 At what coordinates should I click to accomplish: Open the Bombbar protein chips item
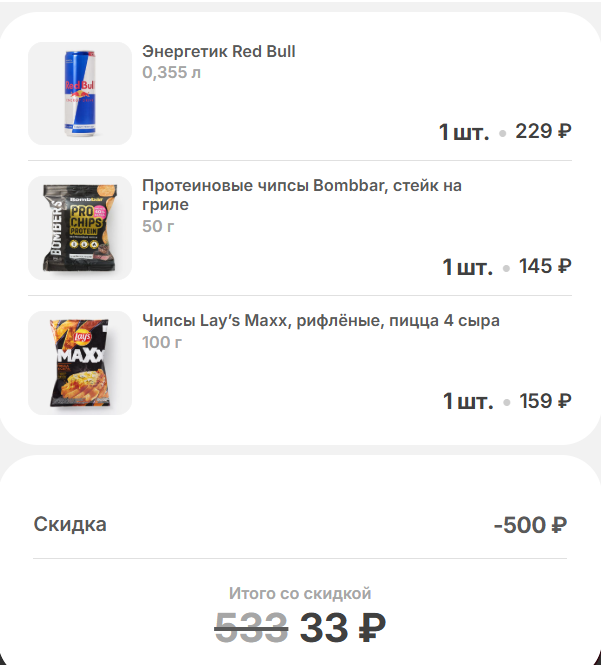click(x=301, y=195)
